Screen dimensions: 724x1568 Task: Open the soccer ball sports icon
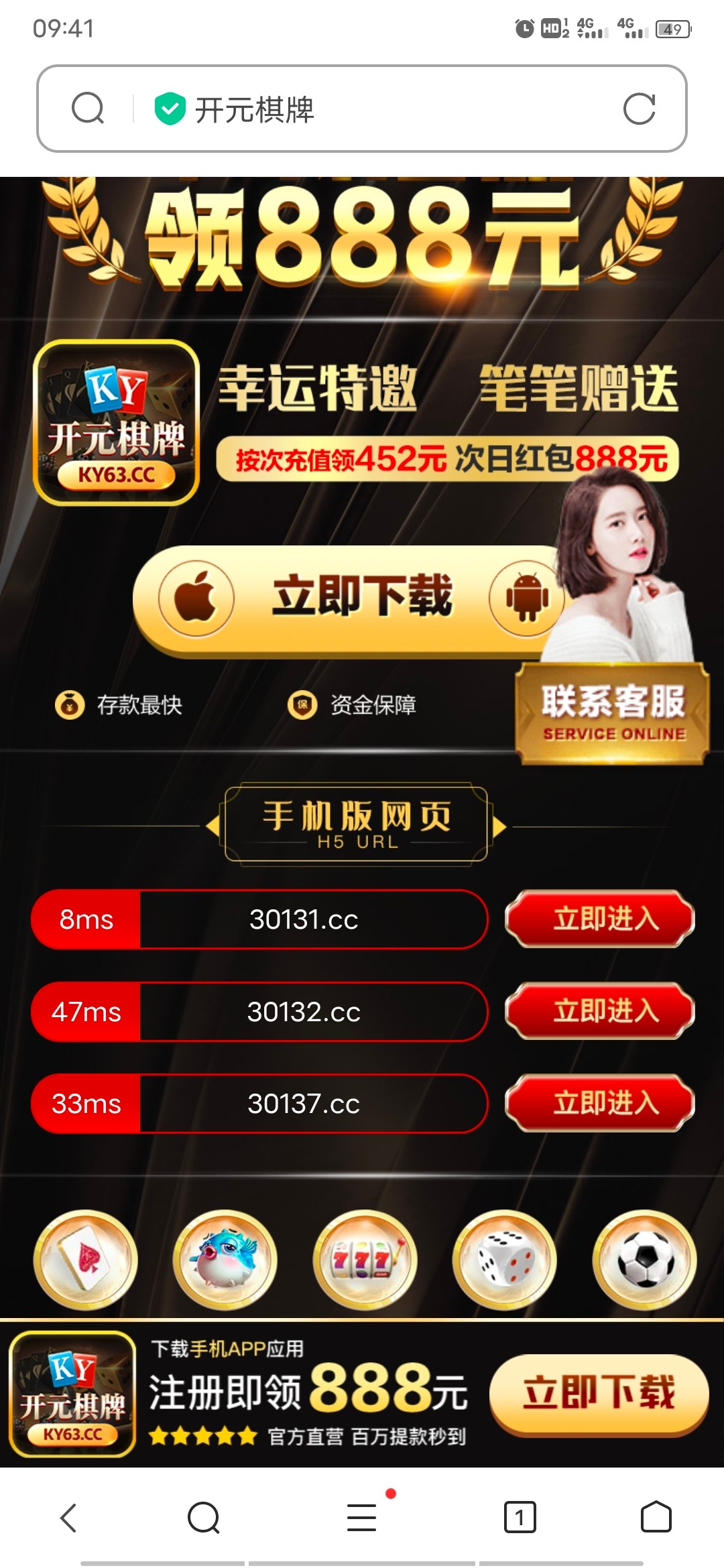645,1260
